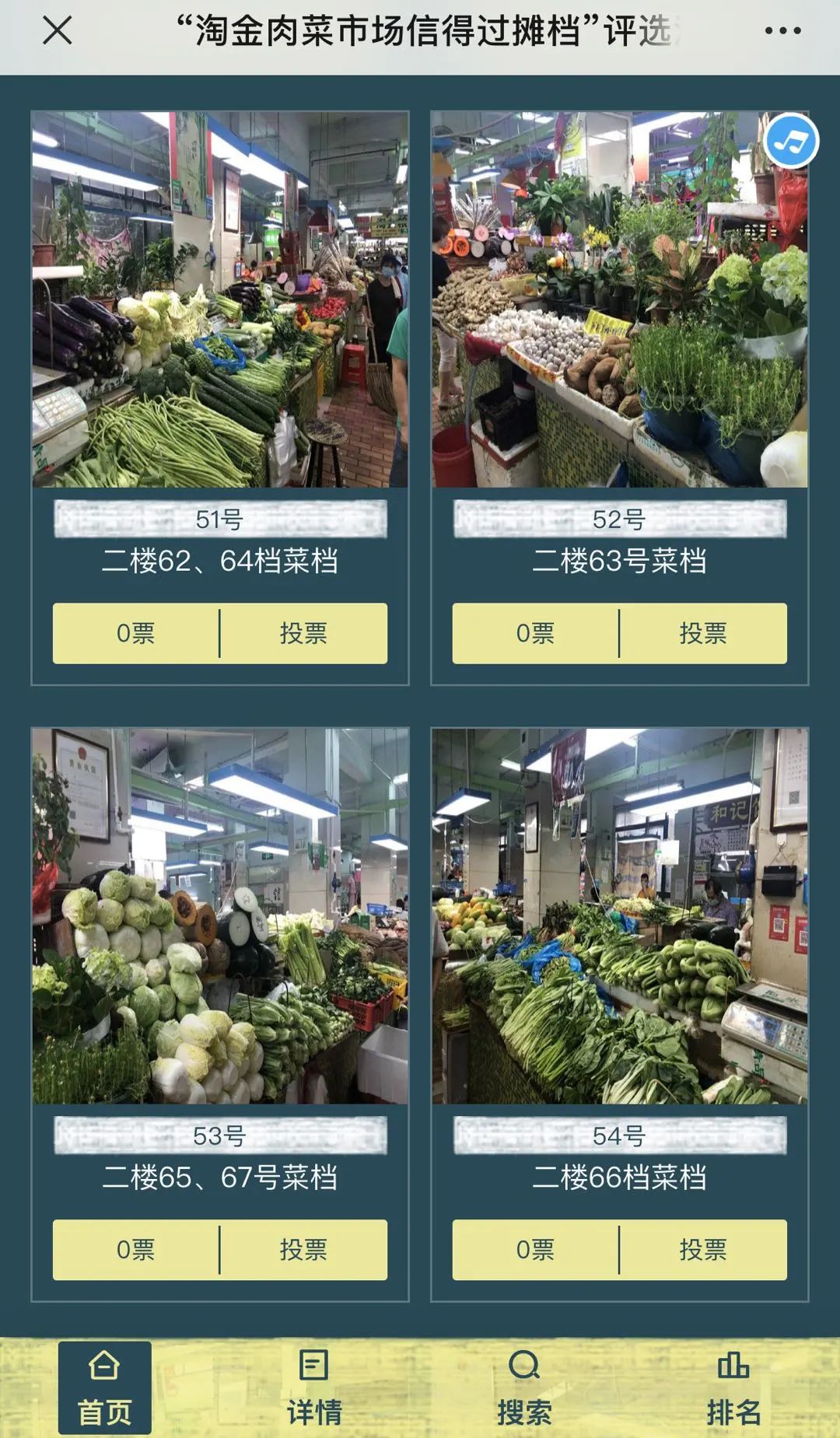View the photo of stall 53 二楼65、67号菜档
This screenshot has height=1438, width=840.
click(x=220, y=918)
